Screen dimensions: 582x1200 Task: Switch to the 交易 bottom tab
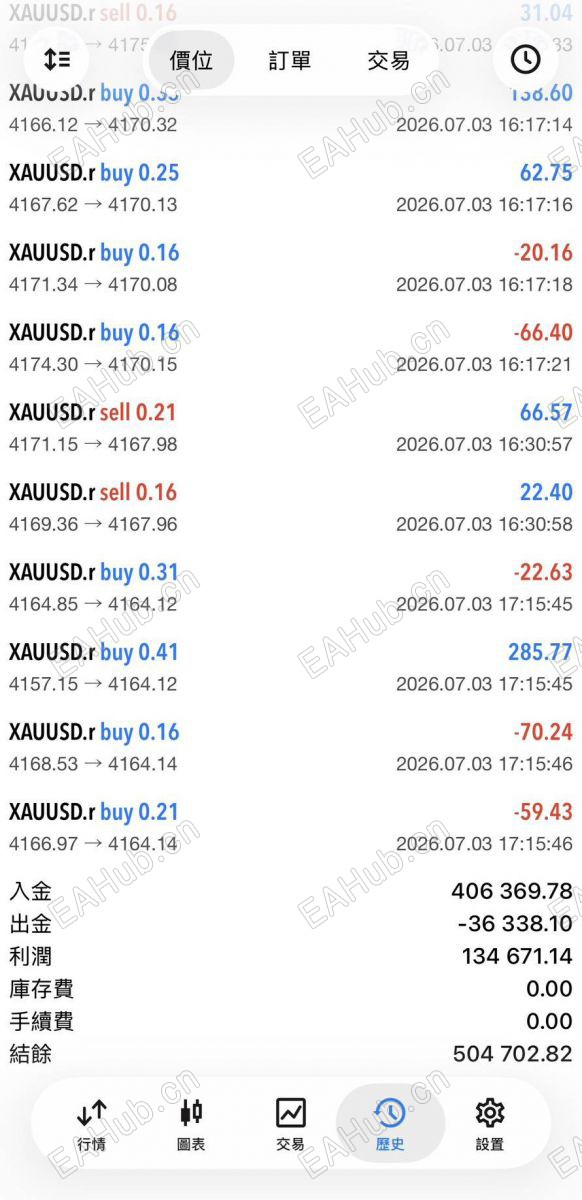click(290, 1125)
